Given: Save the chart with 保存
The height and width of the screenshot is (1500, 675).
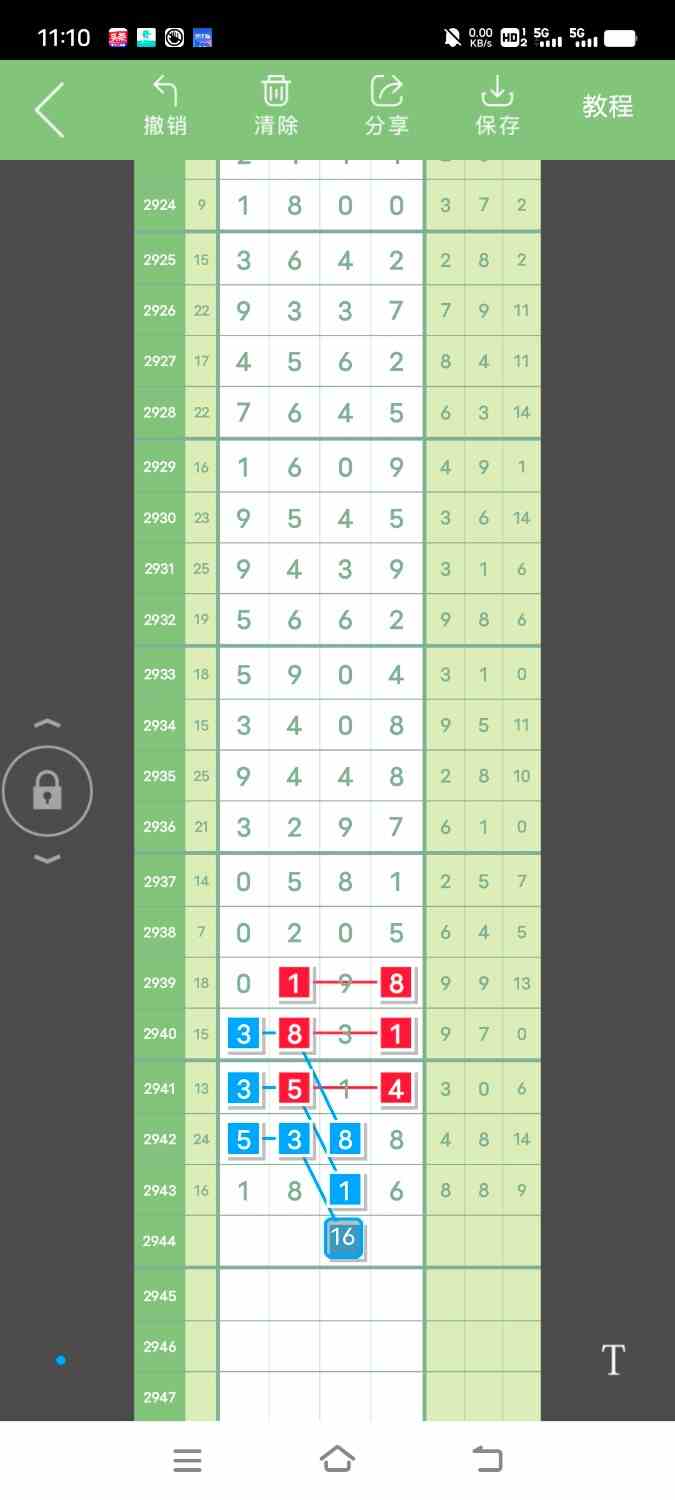Looking at the screenshot, I should (497, 106).
